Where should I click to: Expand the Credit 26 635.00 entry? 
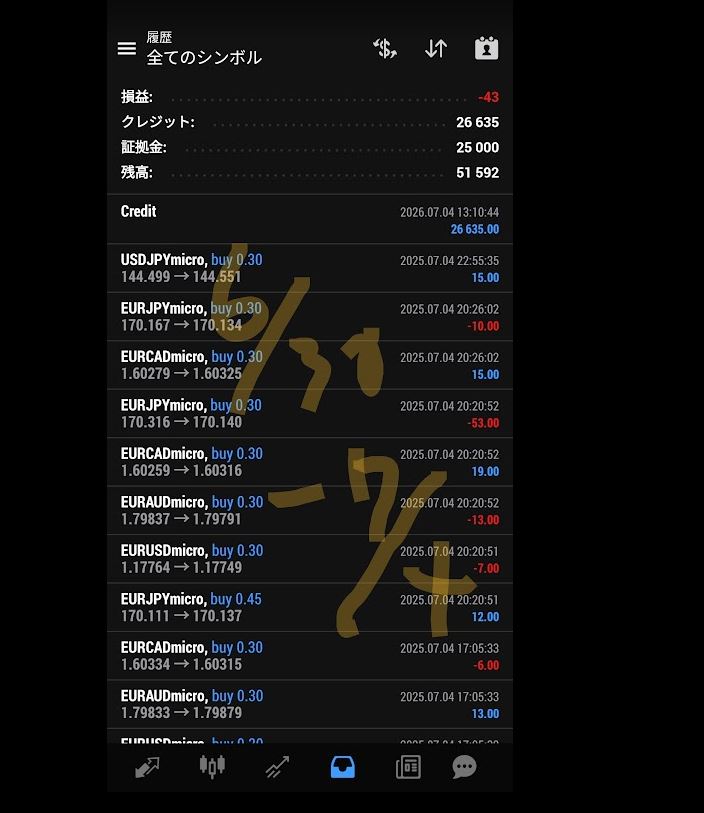click(x=310, y=220)
